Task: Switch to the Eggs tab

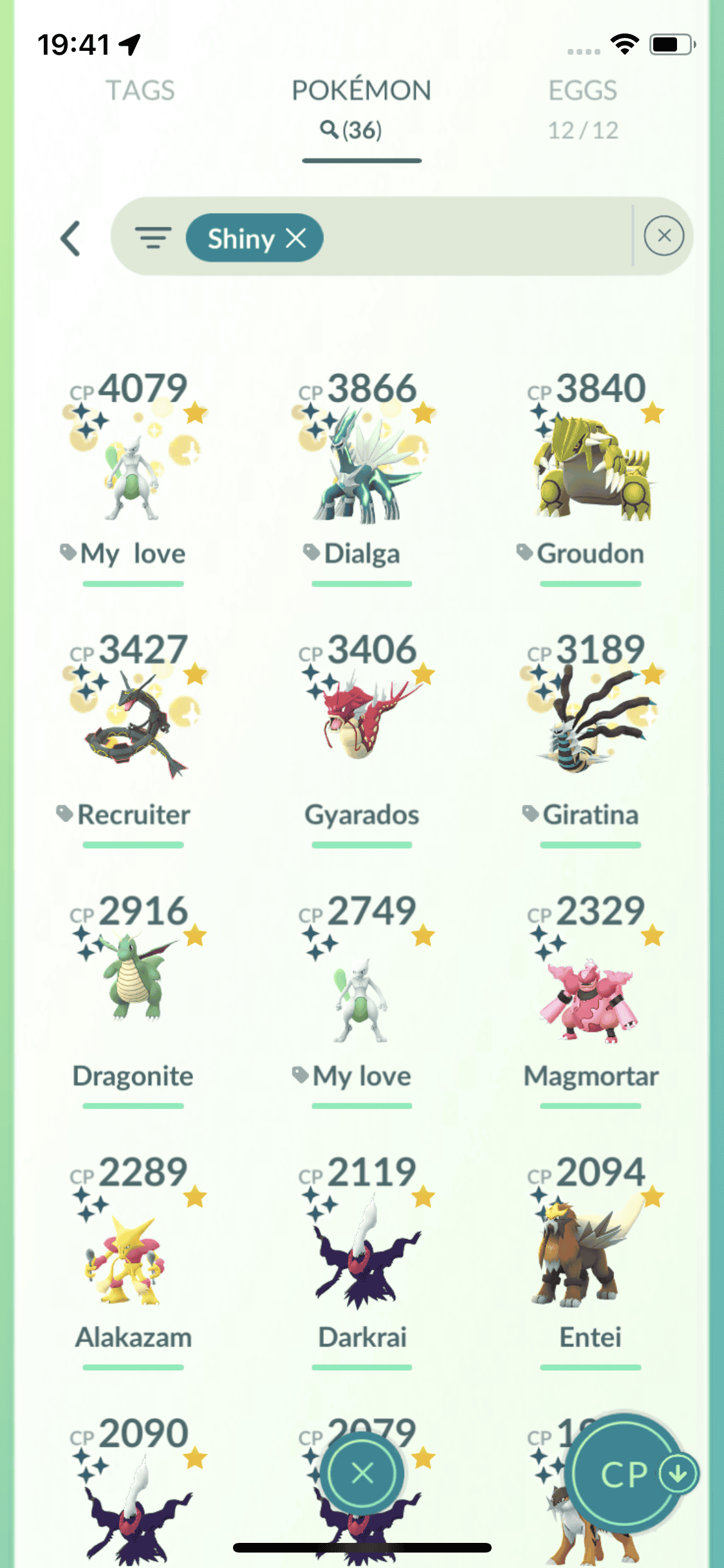Action: point(582,106)
